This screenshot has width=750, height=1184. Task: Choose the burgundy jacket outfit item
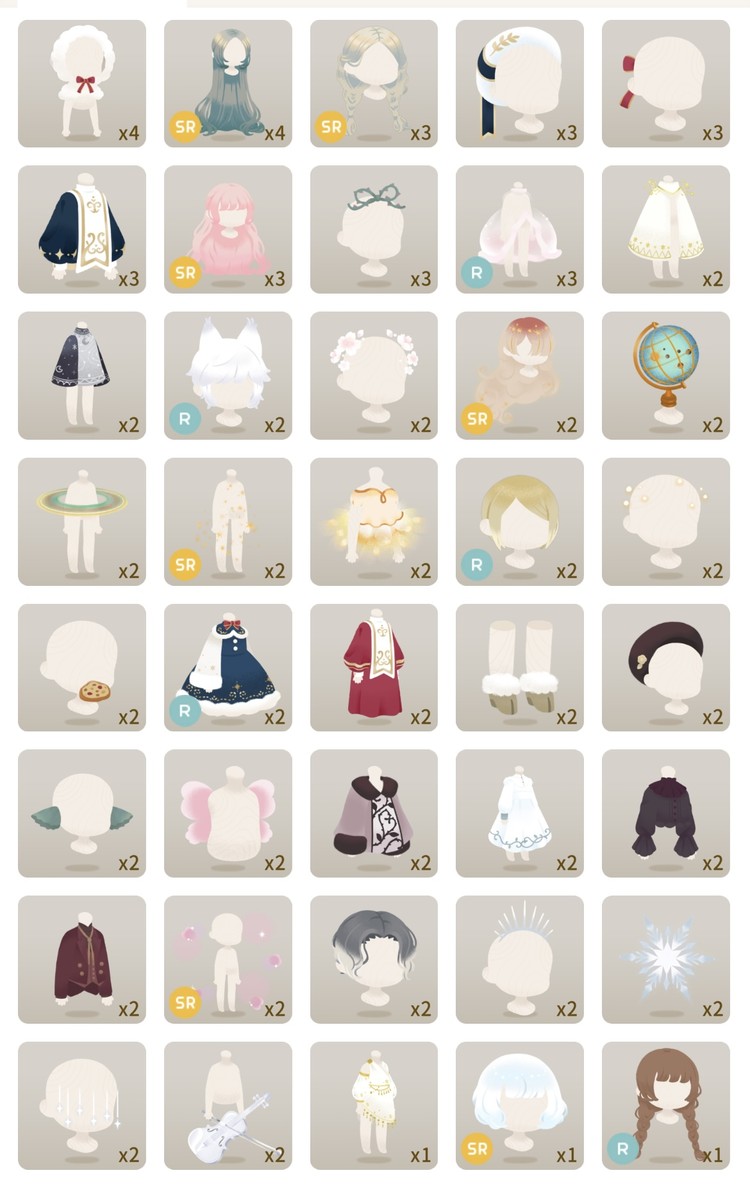(x=82, y=959)
